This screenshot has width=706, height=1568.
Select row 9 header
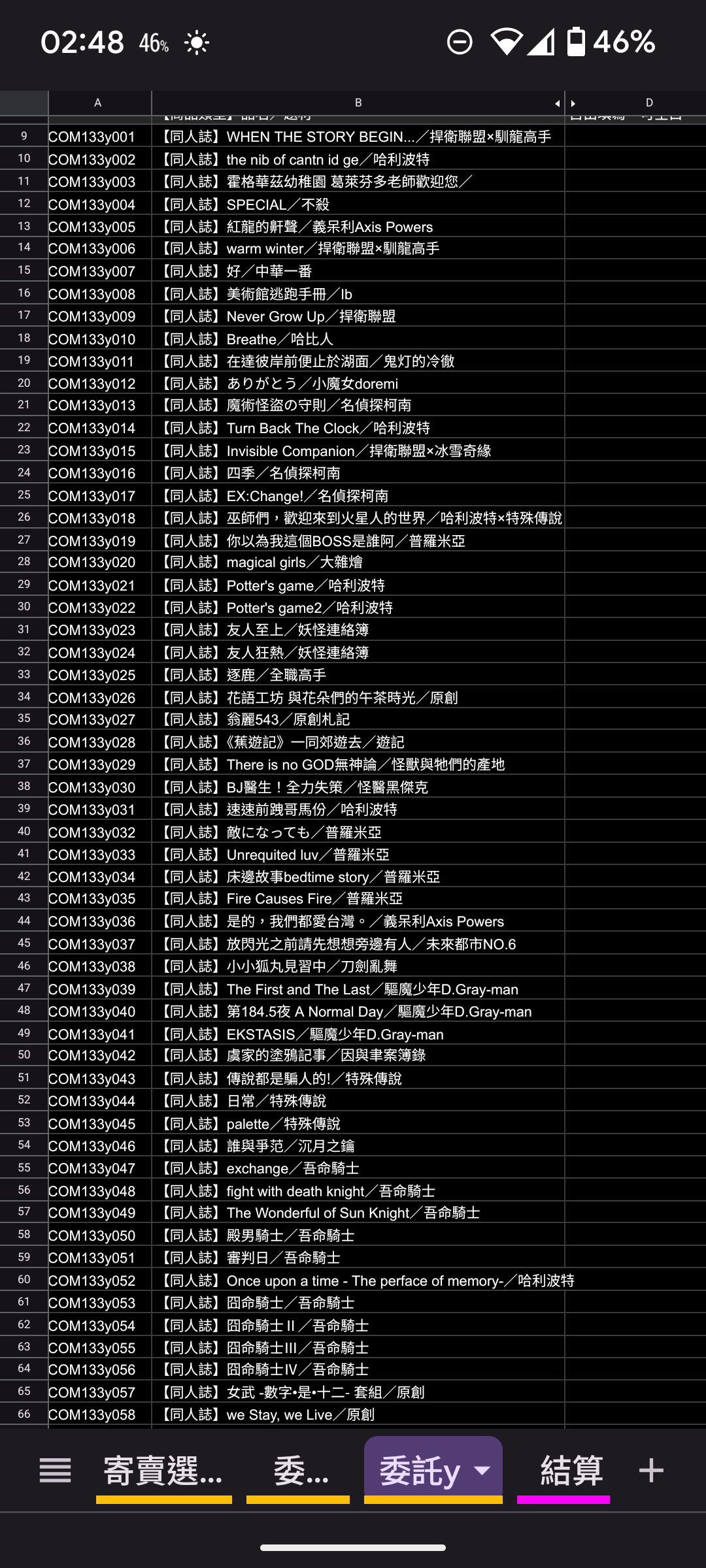24,136
